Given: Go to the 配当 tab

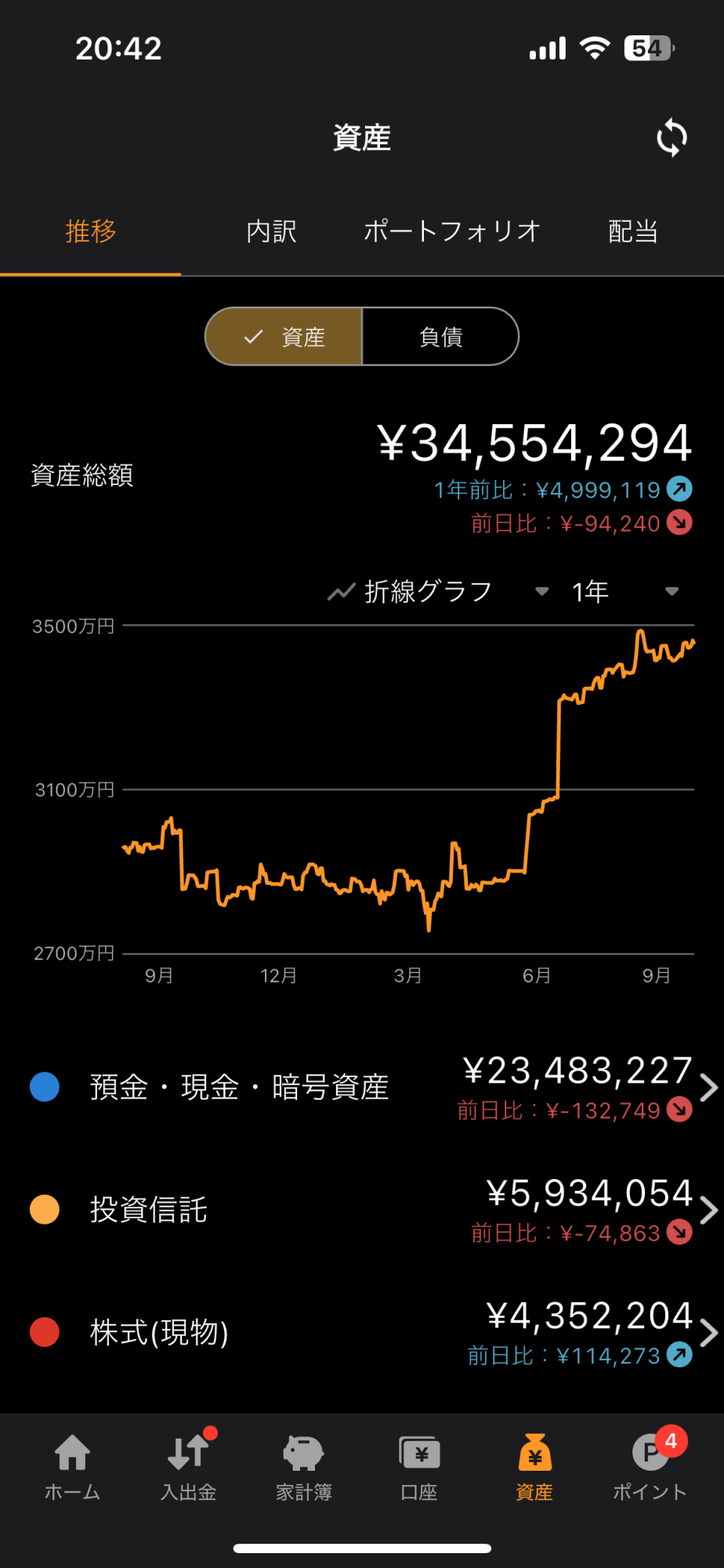Looking at the screenshot, I should [x=633, y=232].
